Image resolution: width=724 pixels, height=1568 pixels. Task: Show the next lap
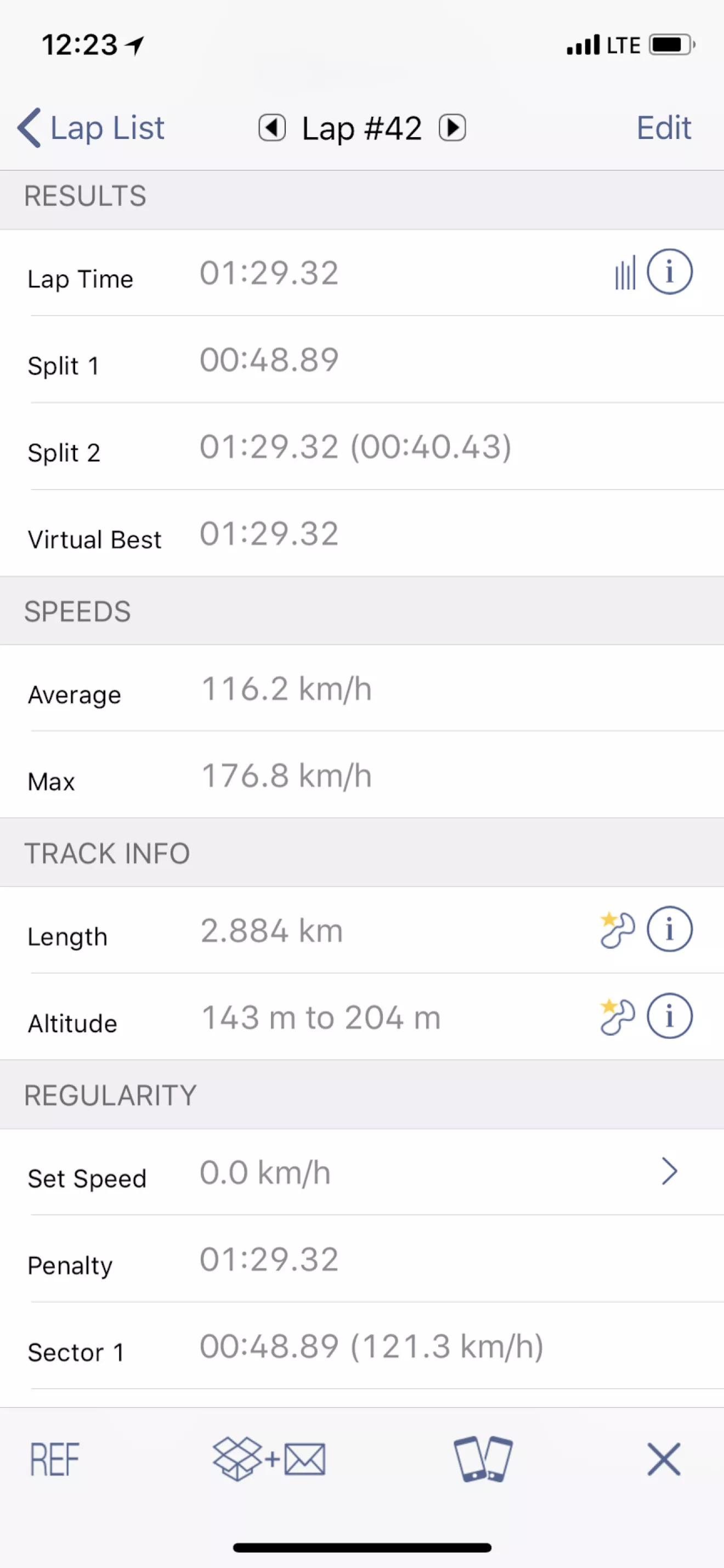452,128
